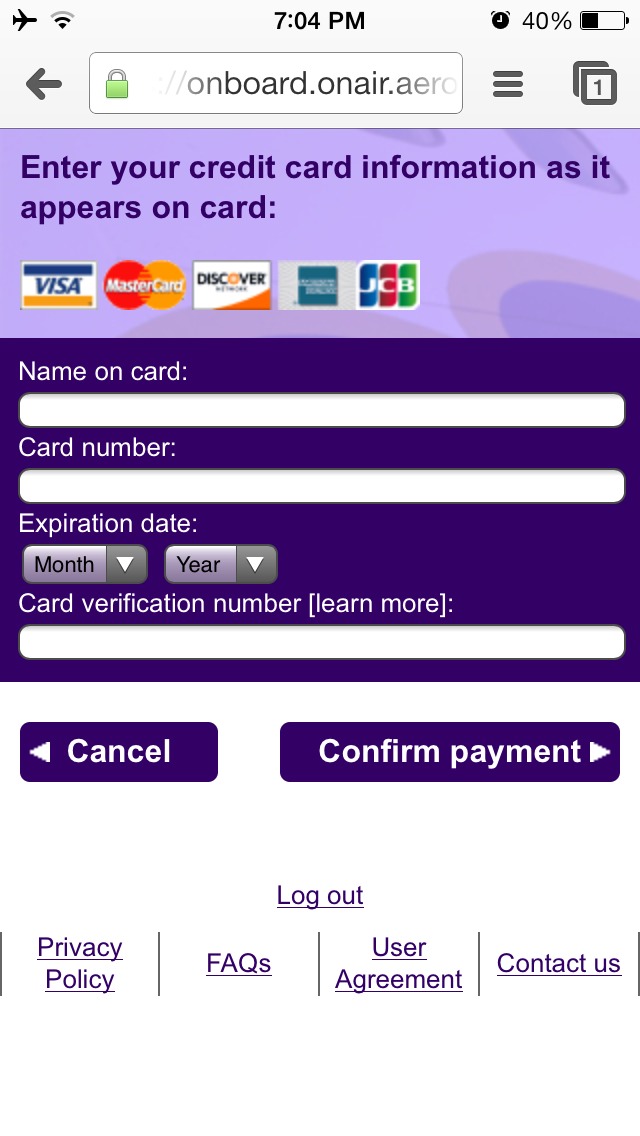The image size is (640, 1136).
Task: Focus the Card verification number field
Action: (x=321, y=642)
